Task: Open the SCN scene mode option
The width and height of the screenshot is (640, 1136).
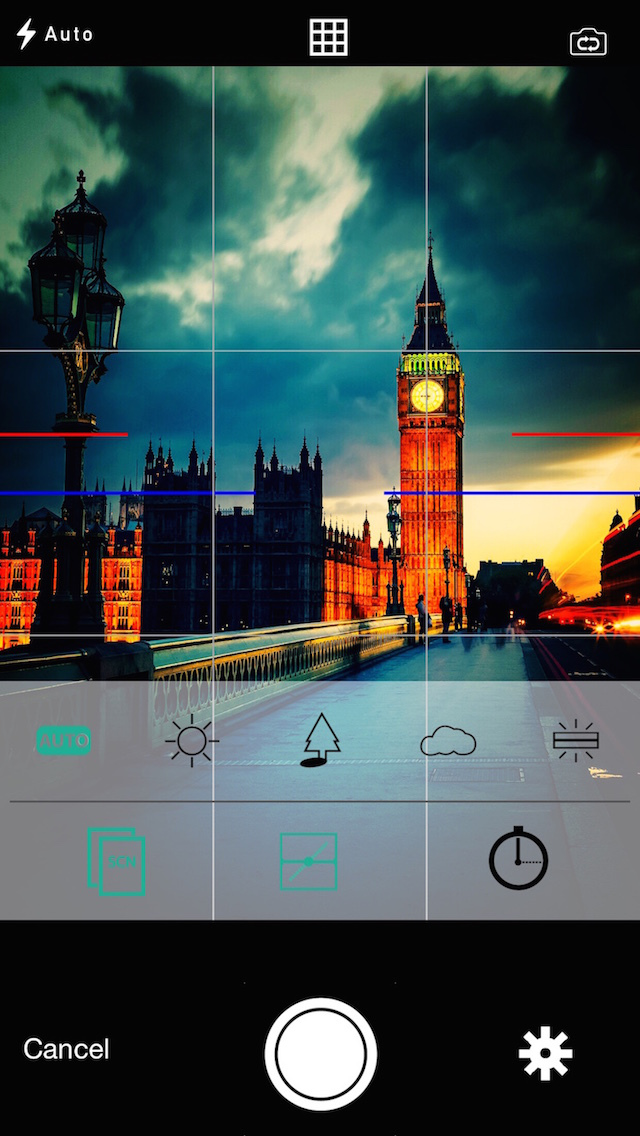Action: [117, 861]
